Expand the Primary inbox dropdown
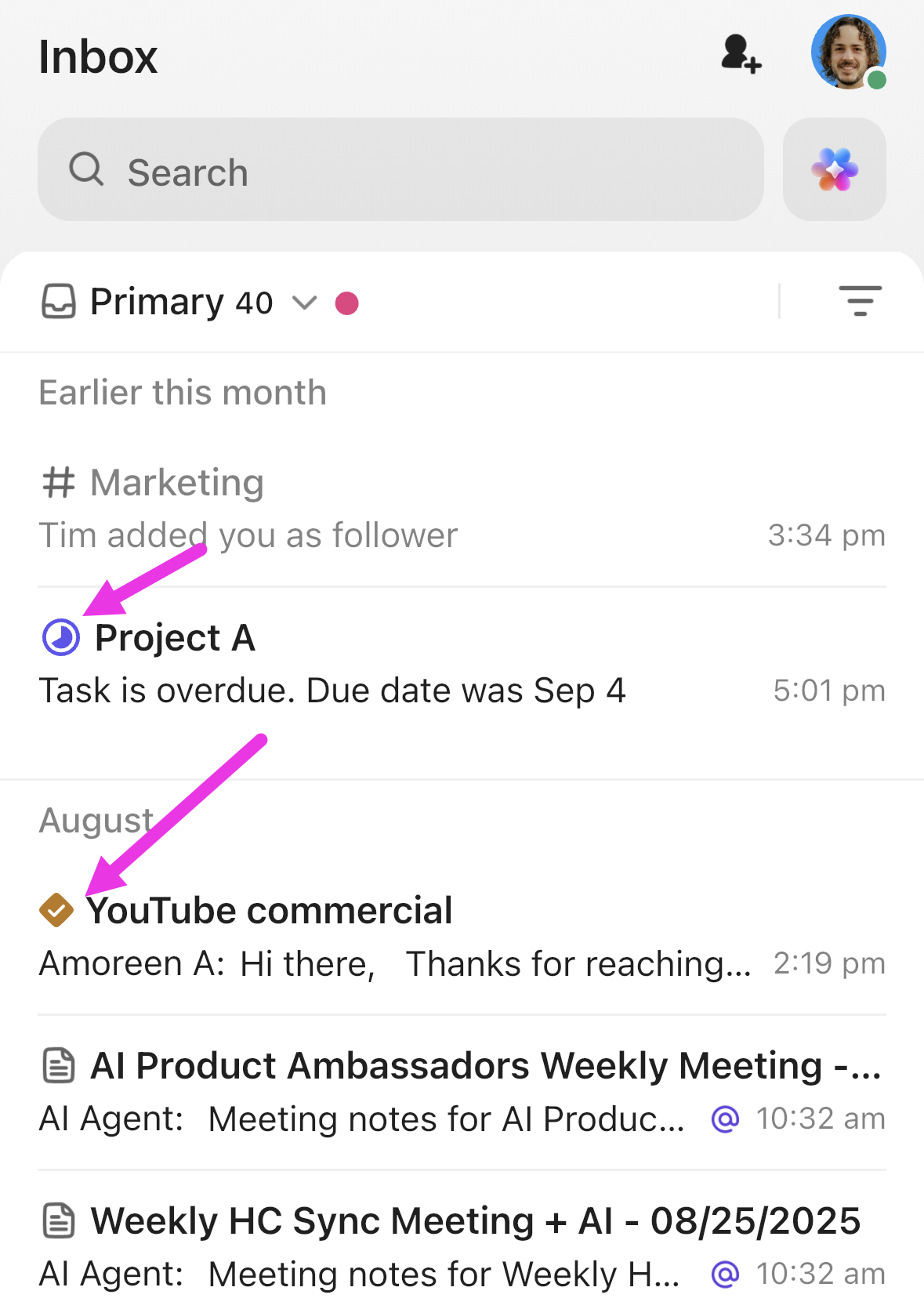The height and width of the screenshot is (1309, 924). tap(306, 303)
